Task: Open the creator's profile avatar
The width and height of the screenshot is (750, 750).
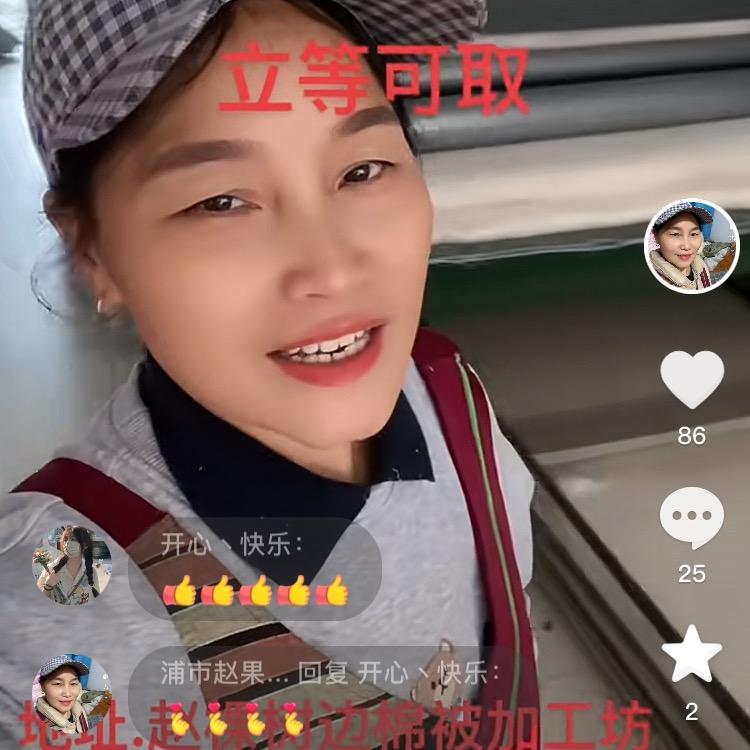Action: tap(691, 246)
